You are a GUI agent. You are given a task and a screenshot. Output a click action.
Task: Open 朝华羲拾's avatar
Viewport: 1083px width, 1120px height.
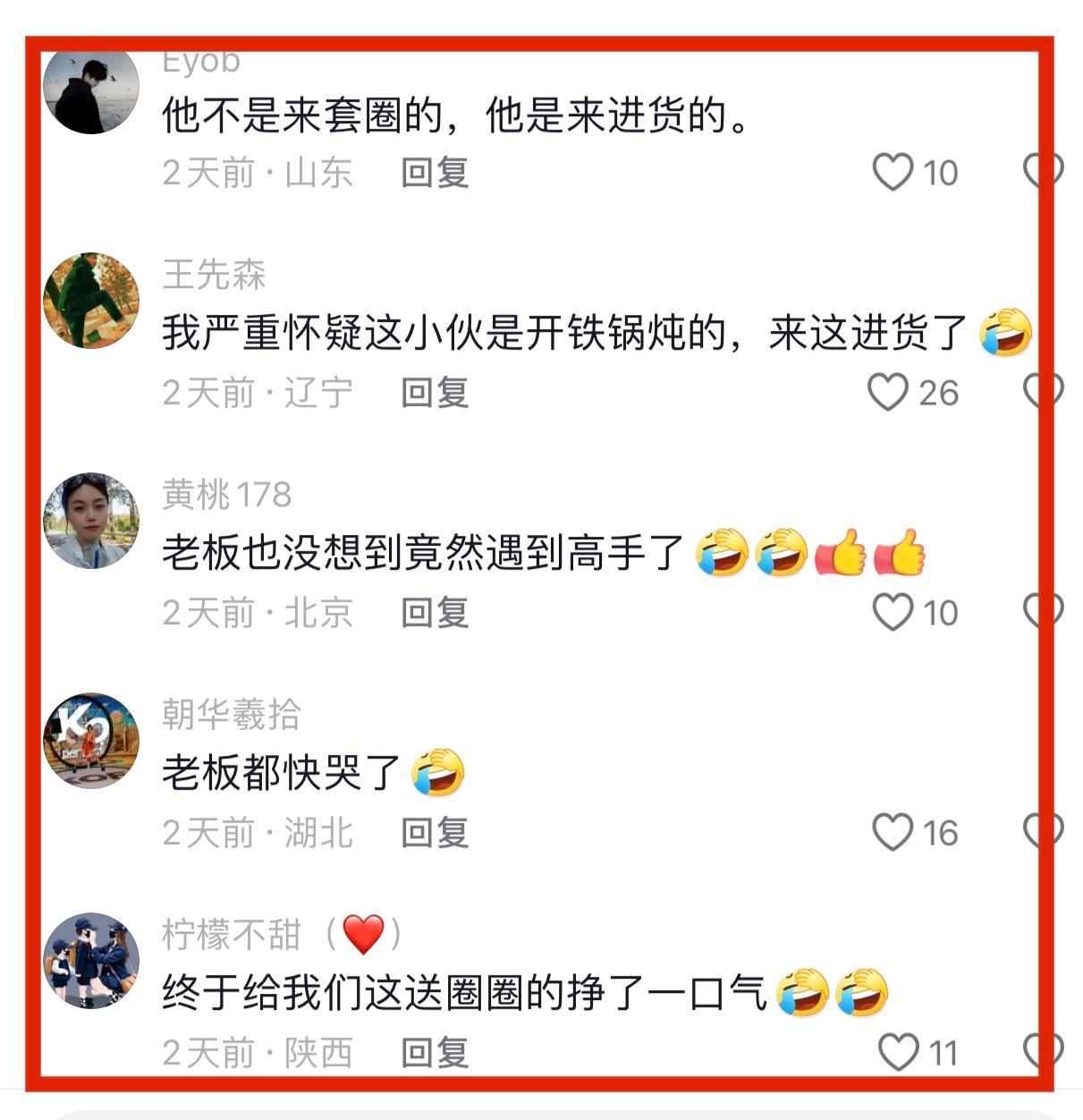click(91, 741)
